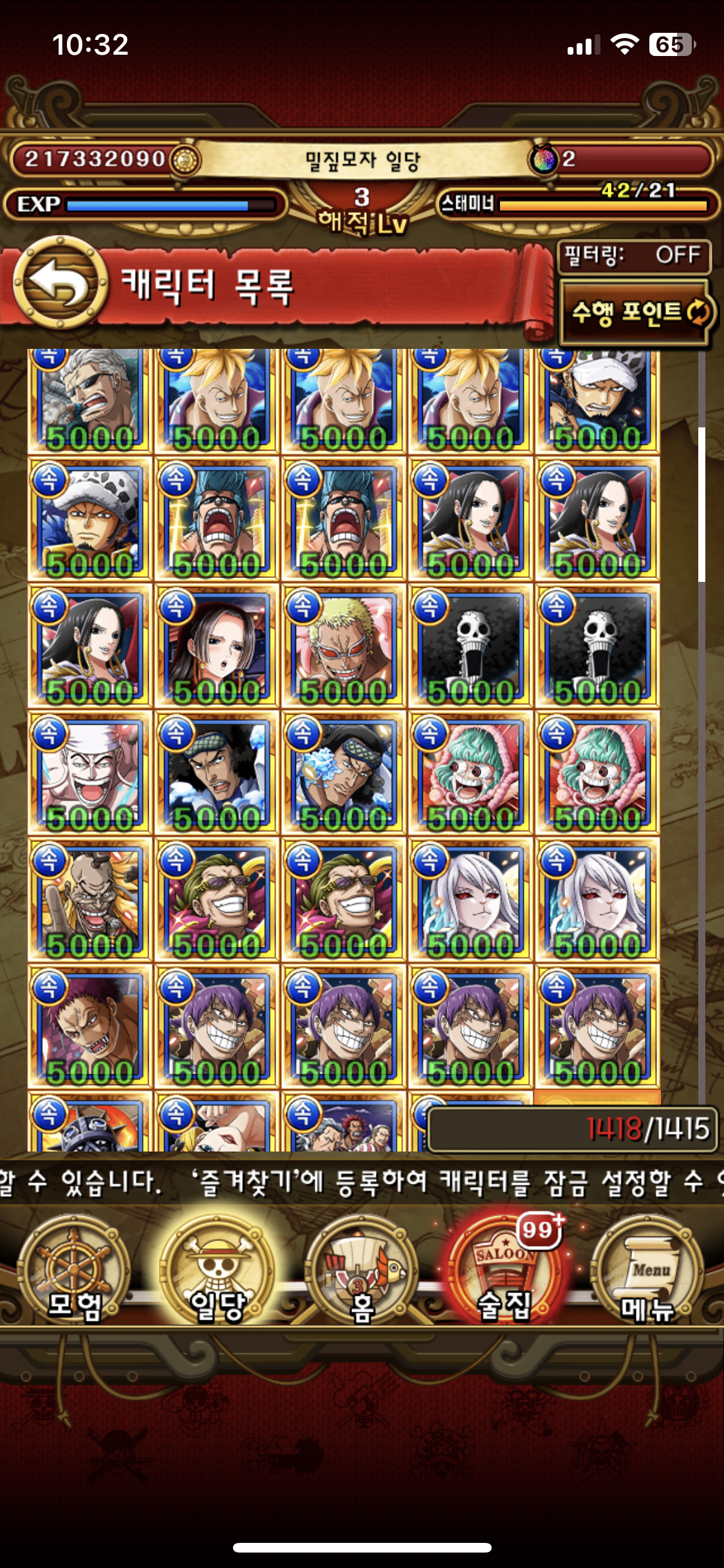Image resolution: width=724 pixels, height=1568 pixels.
Task: Go back with the round arrow button
Action: (60, 283)
